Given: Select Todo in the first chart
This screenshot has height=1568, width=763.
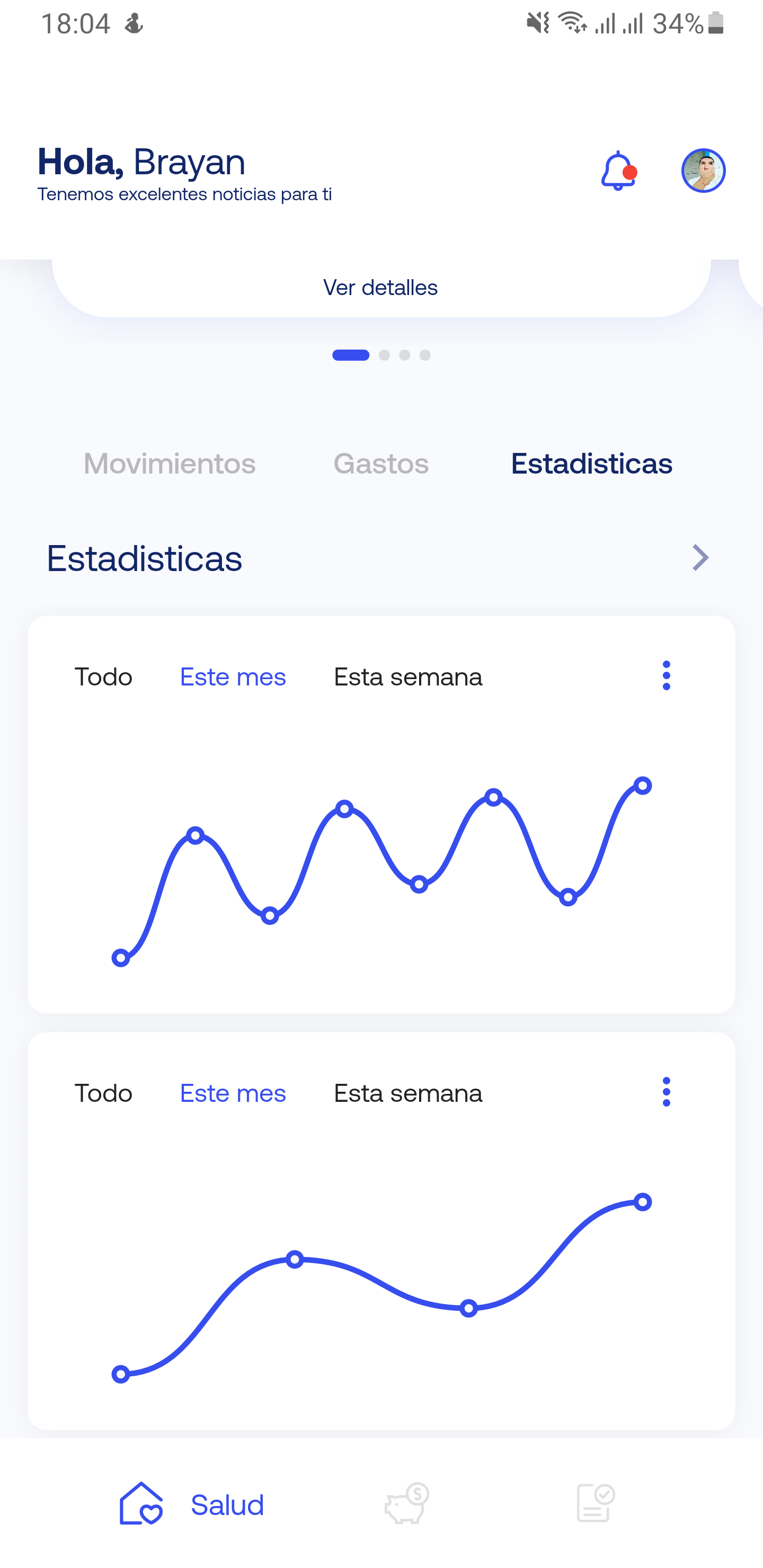Looking at the screenshot, I should click(x=103, y=676).
